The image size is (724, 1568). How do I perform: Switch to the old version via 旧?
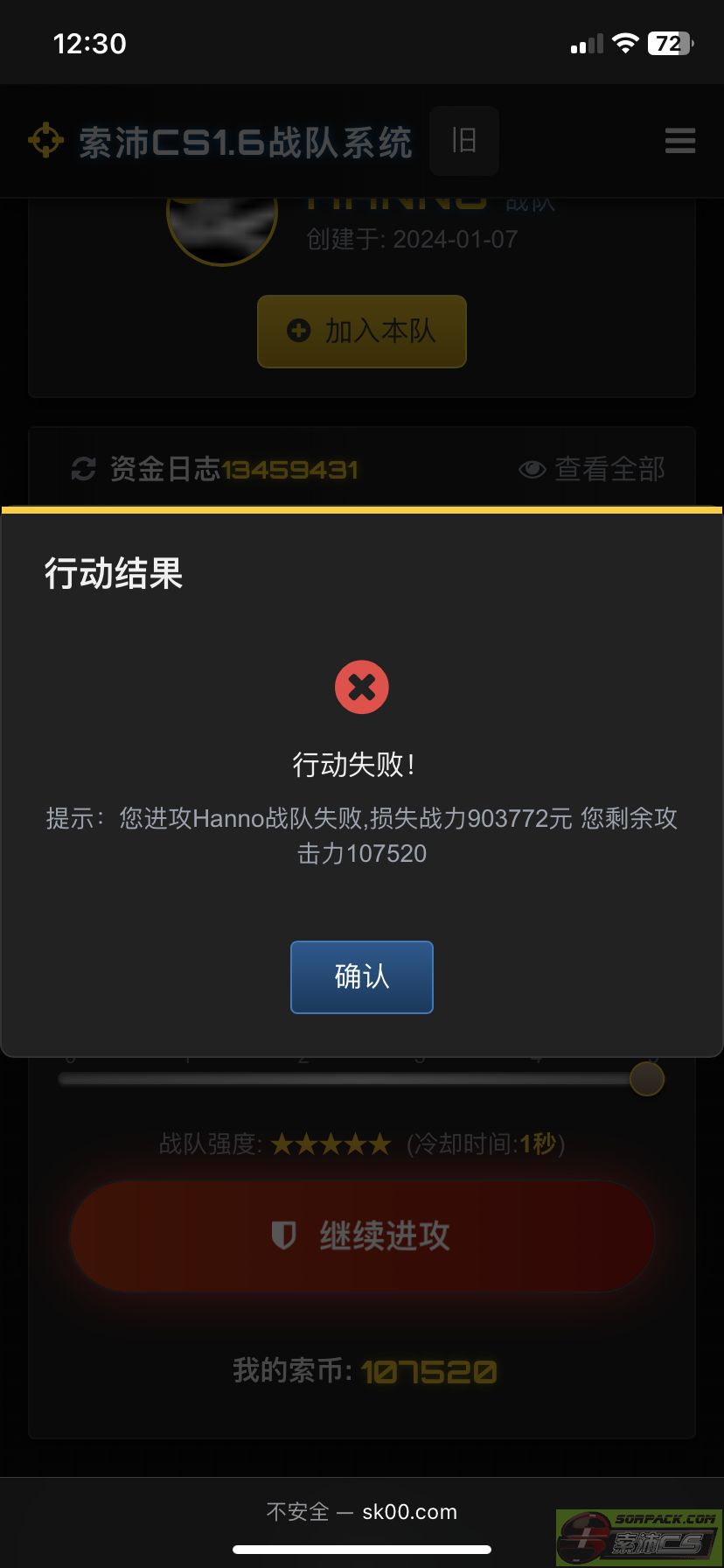click(463, 141)
